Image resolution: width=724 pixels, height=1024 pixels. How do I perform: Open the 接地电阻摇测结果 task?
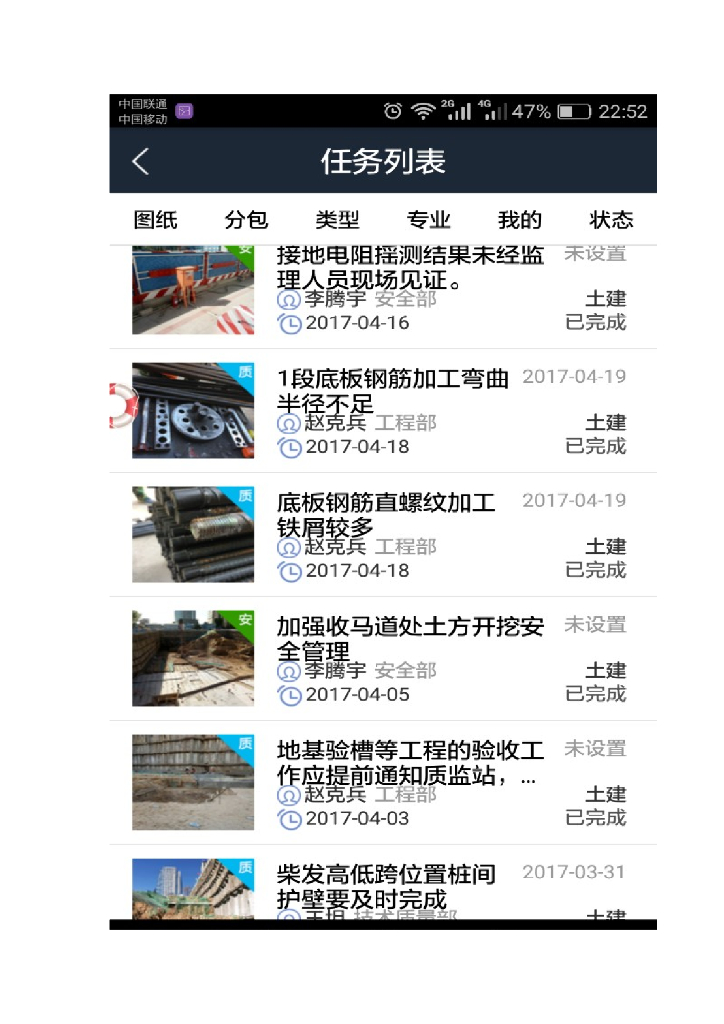pos(410,268)
